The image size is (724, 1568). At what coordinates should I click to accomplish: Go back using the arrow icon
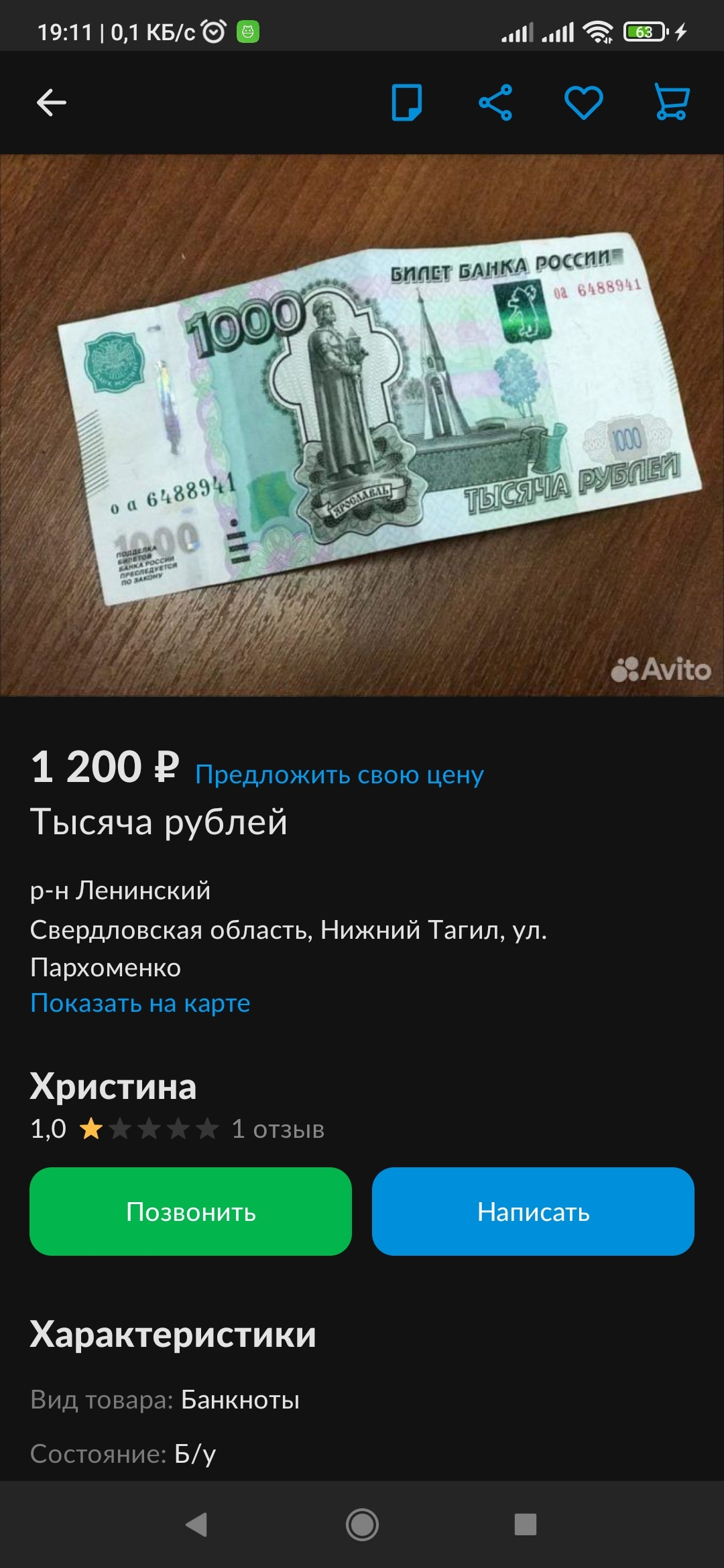coord(52,104)
